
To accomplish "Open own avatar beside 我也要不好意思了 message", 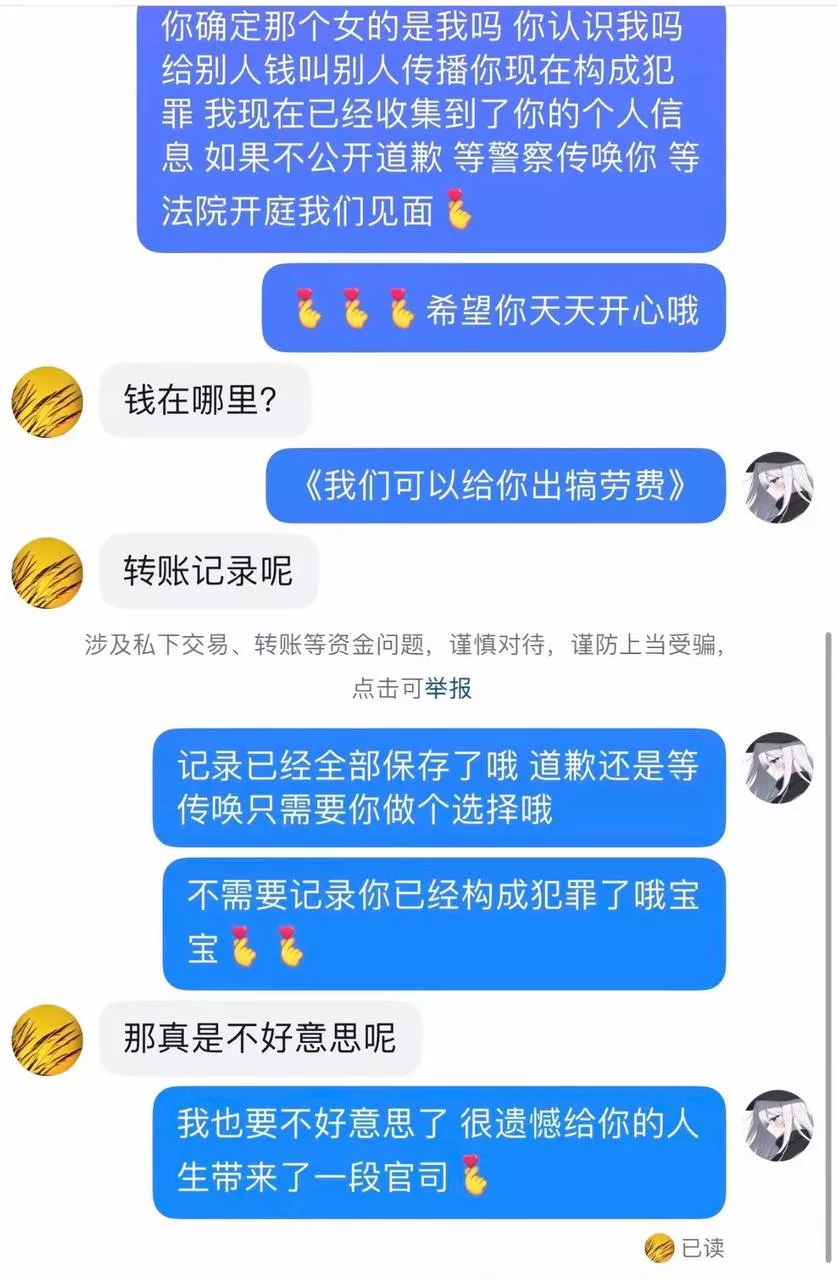I will [x=777, y=1125].
